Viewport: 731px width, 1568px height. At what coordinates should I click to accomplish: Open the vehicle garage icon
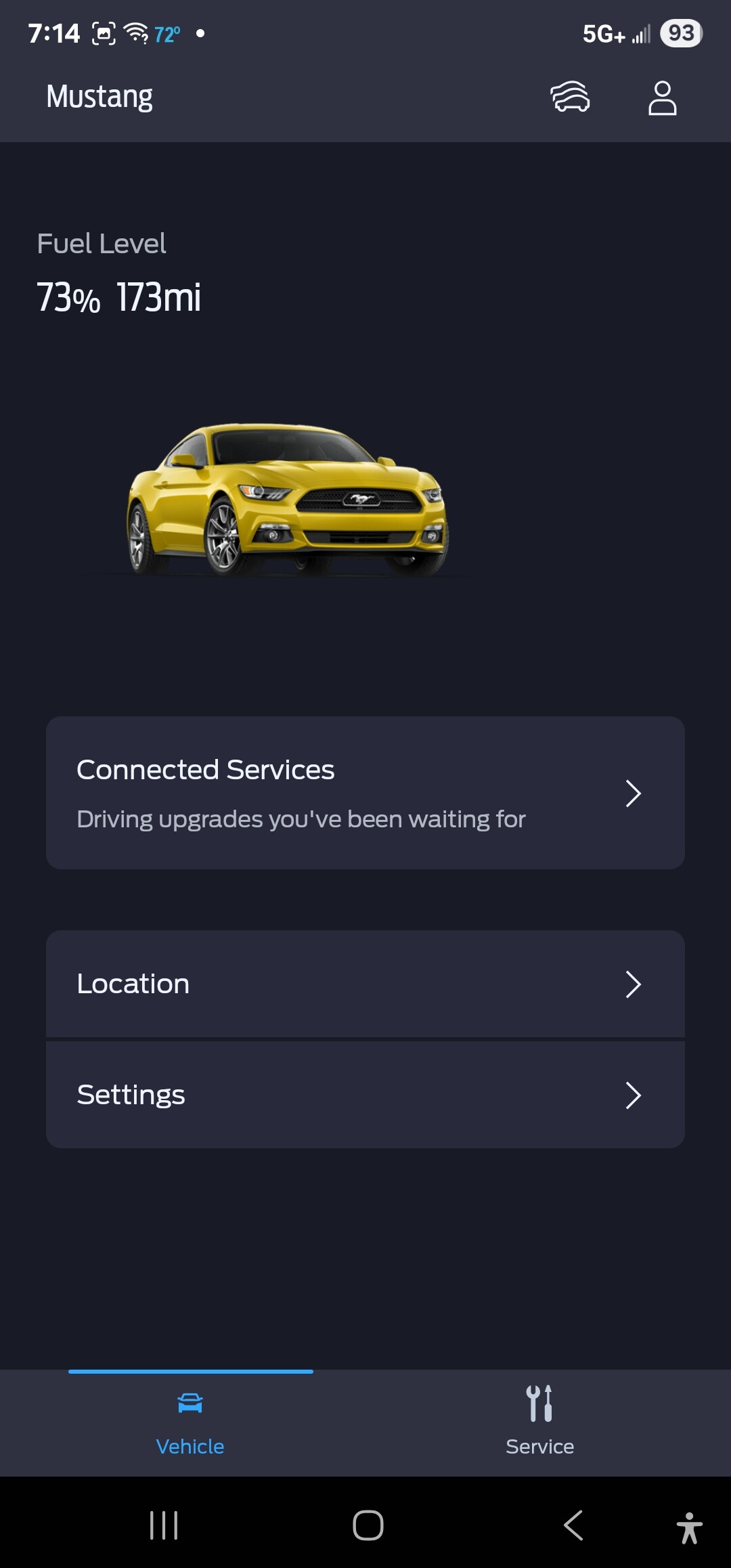pos(570,97)
